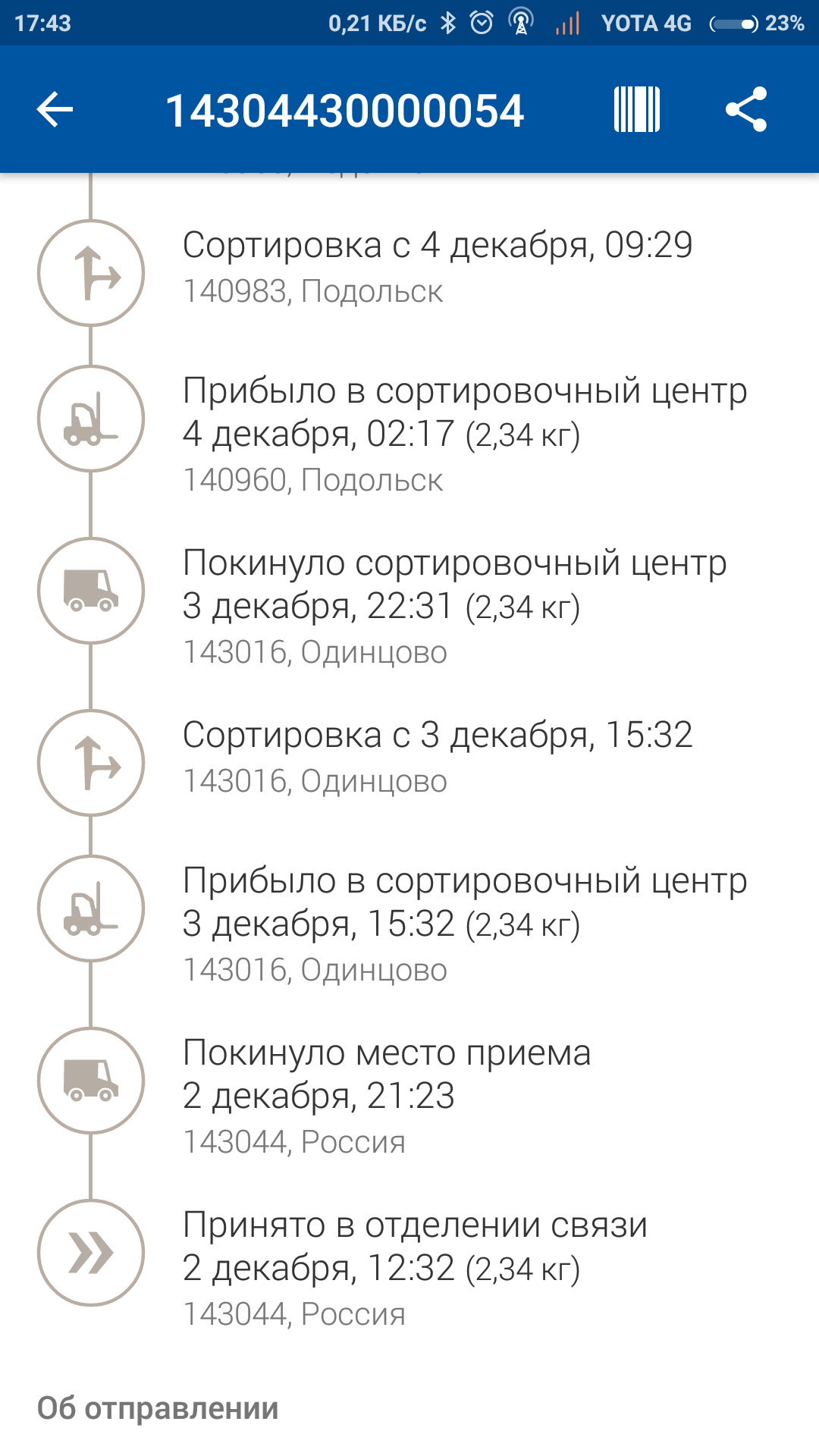Tap the Bluetooth icon in the status bar
The height and width of the screenshot is (1456, 819).
coord(449,24)
